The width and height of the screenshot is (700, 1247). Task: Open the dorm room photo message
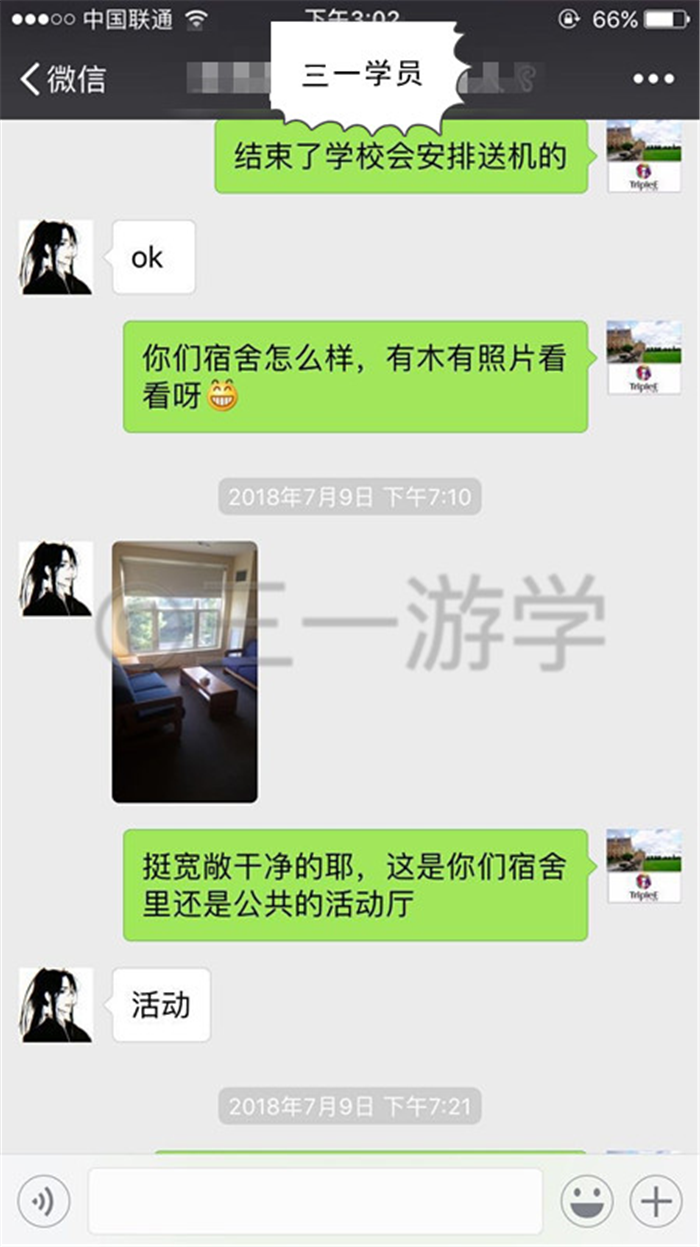[x=185, y=672]
